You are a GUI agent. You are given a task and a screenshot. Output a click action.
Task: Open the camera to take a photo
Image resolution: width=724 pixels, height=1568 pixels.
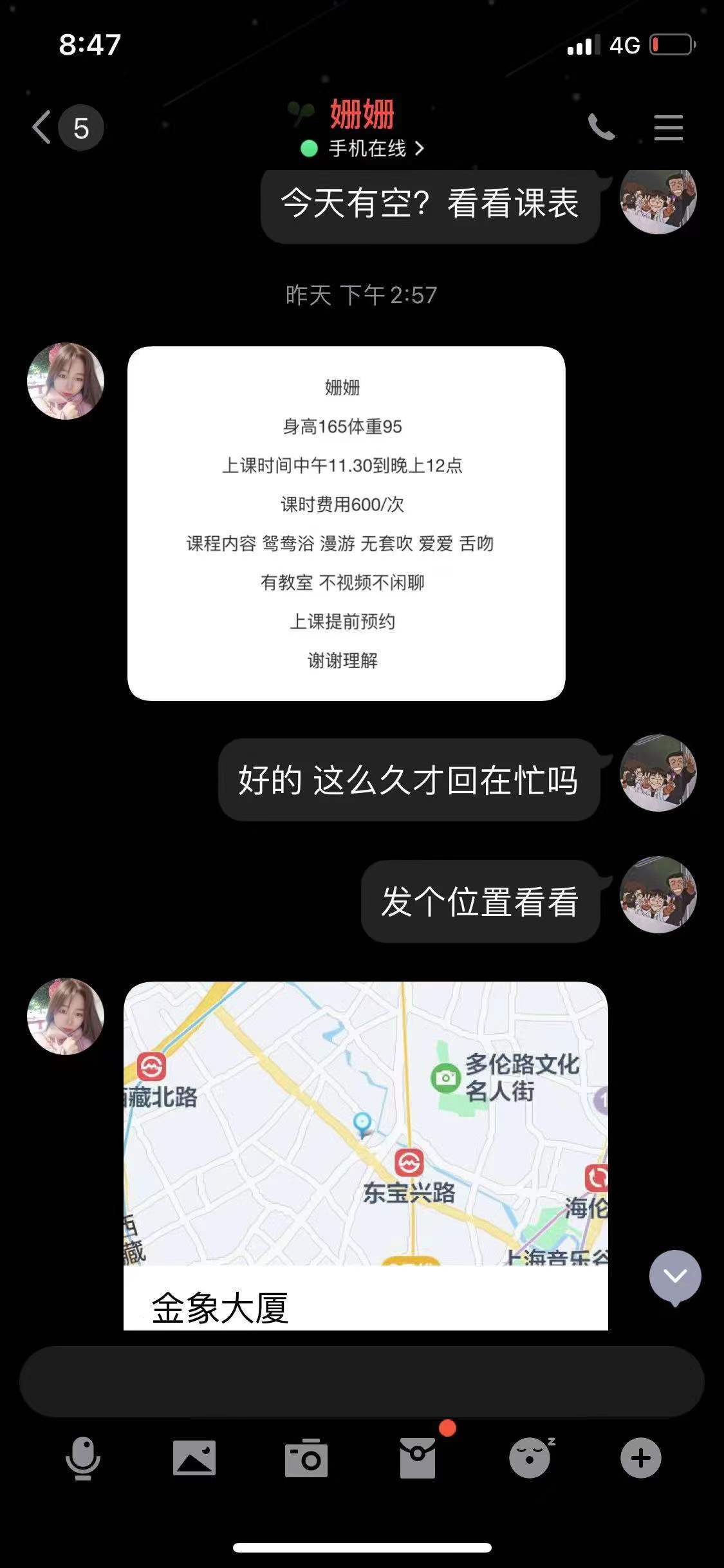coord(306,1458)
